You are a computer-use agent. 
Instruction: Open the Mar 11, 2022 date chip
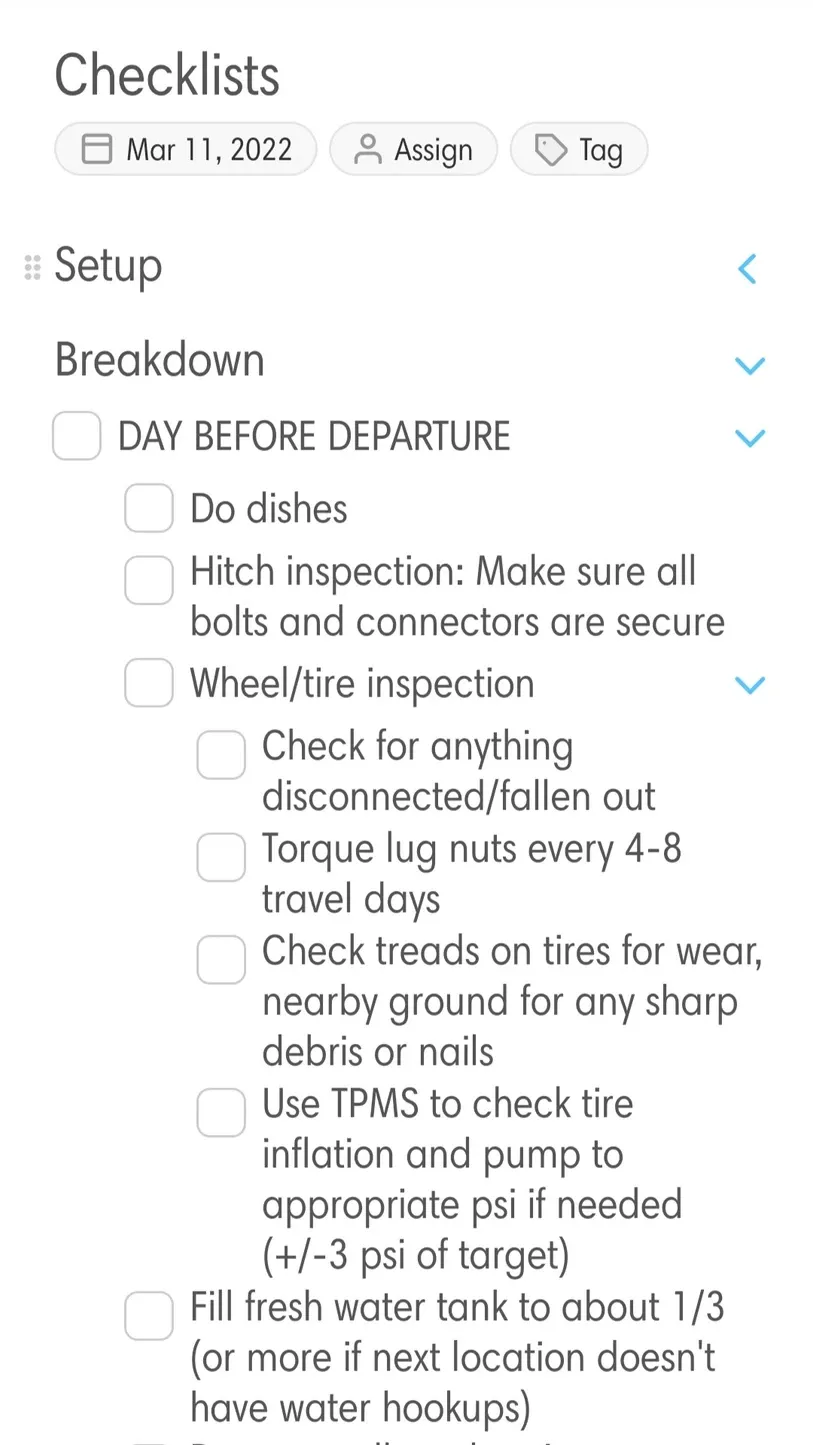(x=185, y=150)
